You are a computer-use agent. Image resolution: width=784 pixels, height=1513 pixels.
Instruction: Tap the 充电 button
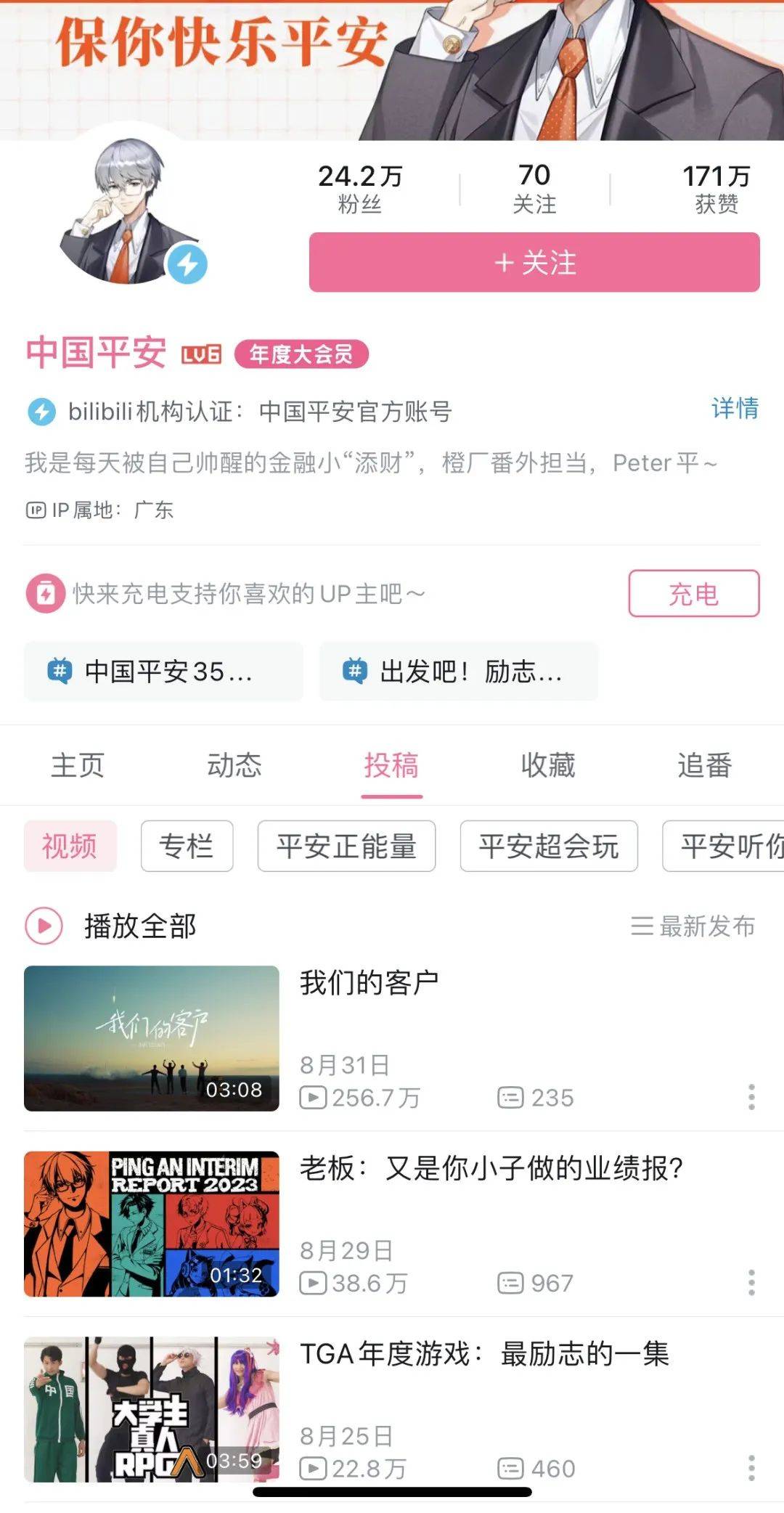pos(693,594)
